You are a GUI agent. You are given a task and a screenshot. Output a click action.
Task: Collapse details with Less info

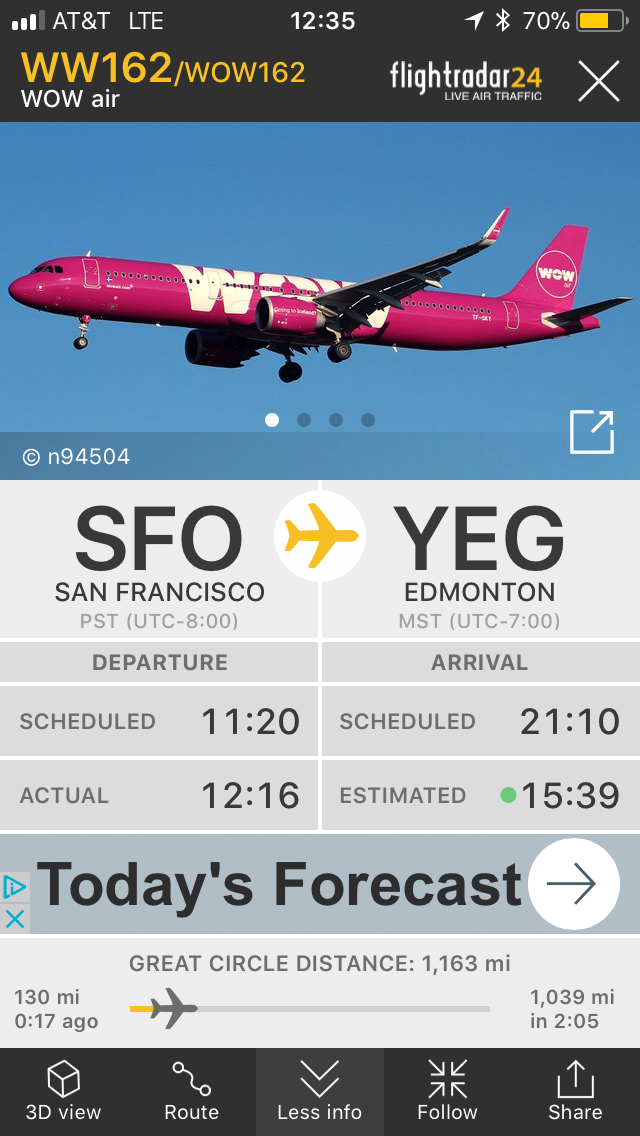click(x=319, y=1091)
